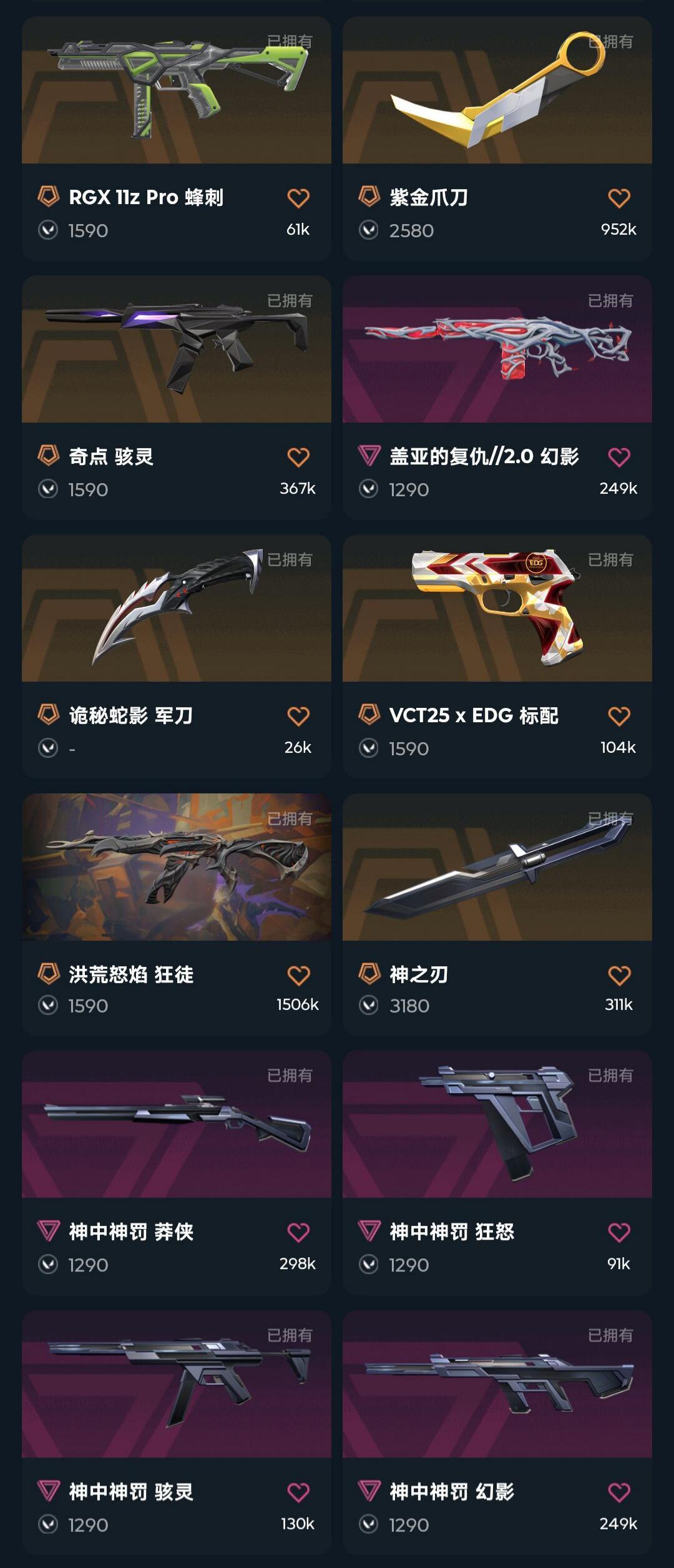Tap the heart on 神中神罚 幻影

point(619,1492)
